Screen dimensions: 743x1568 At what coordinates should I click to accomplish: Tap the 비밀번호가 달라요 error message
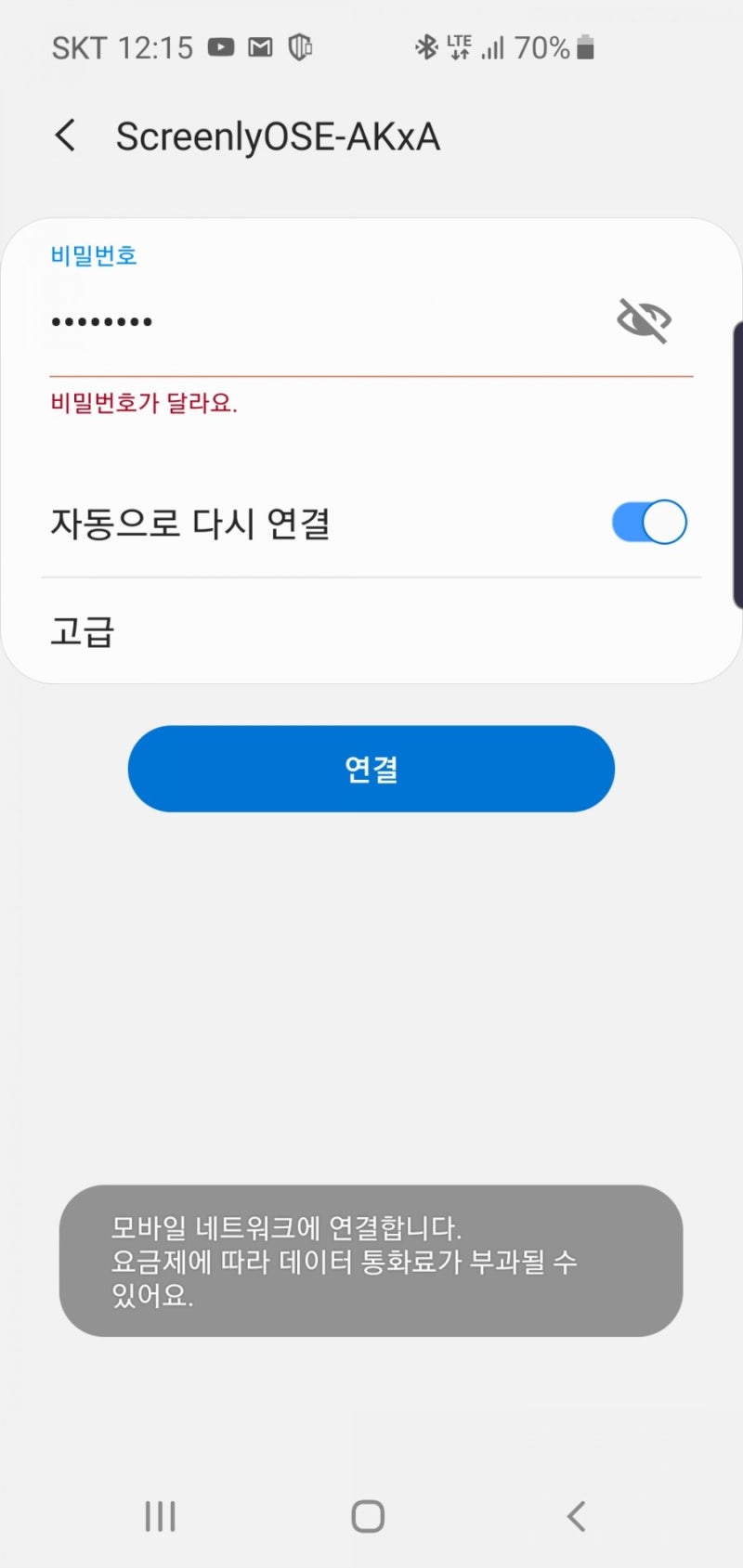point(144,403)
